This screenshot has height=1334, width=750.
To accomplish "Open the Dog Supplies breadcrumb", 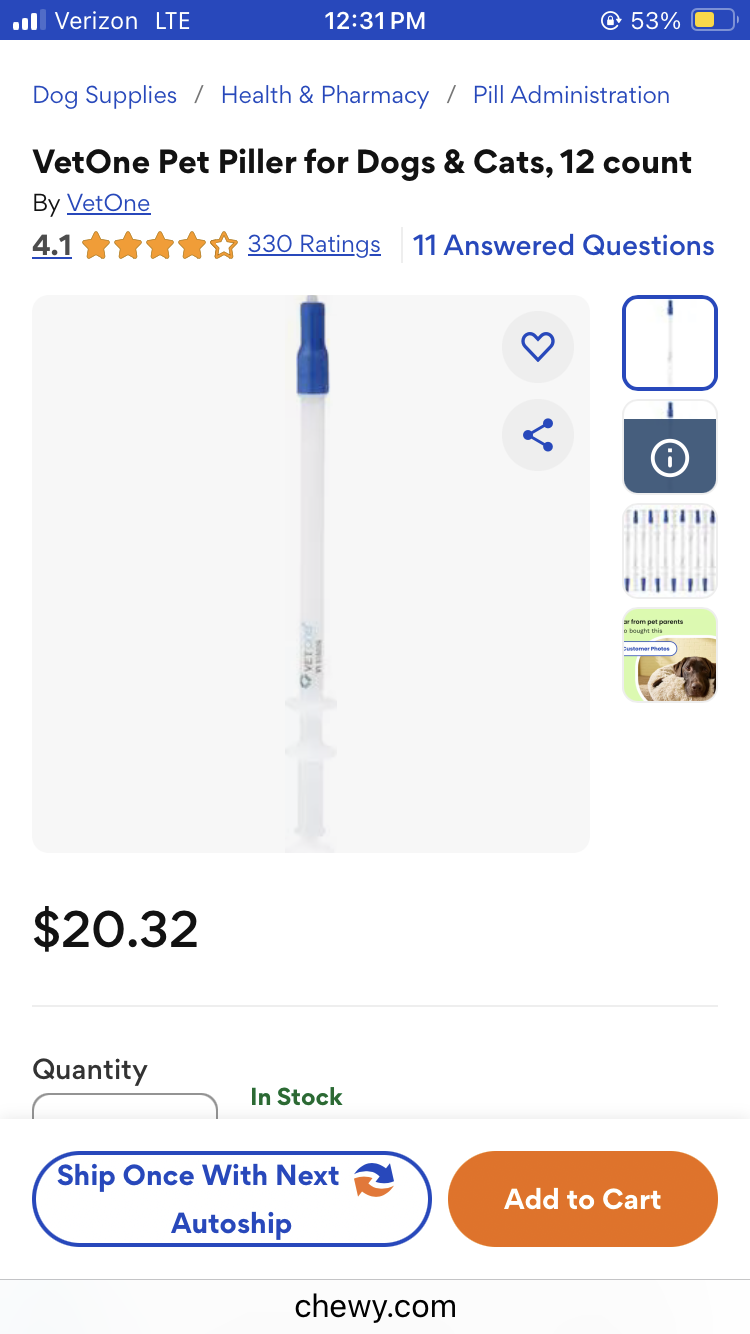I will [105, 96].
